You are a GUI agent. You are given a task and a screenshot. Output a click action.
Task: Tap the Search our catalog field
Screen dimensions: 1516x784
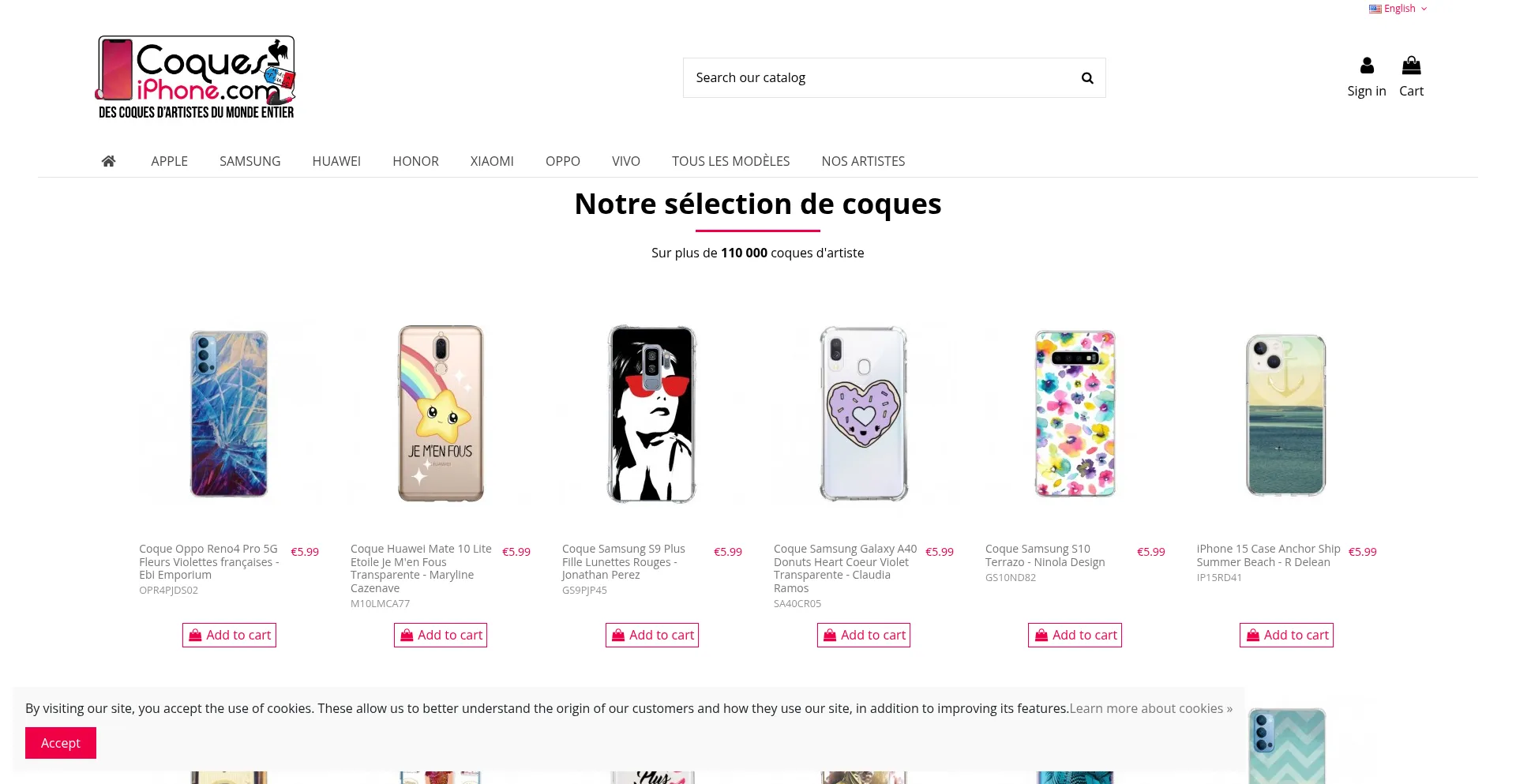(876, 77)
